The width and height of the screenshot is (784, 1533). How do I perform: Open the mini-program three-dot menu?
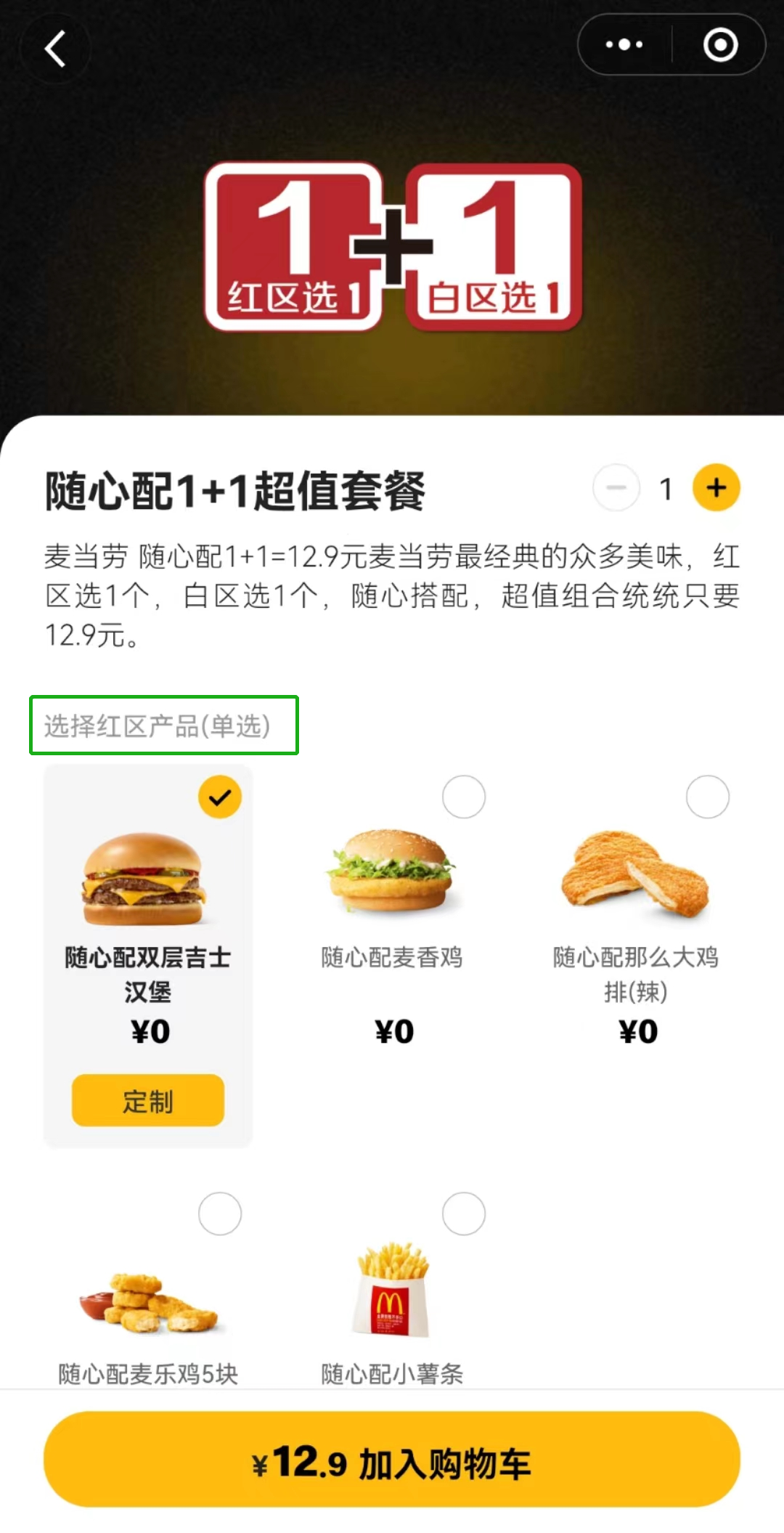[x=624, y=45]
